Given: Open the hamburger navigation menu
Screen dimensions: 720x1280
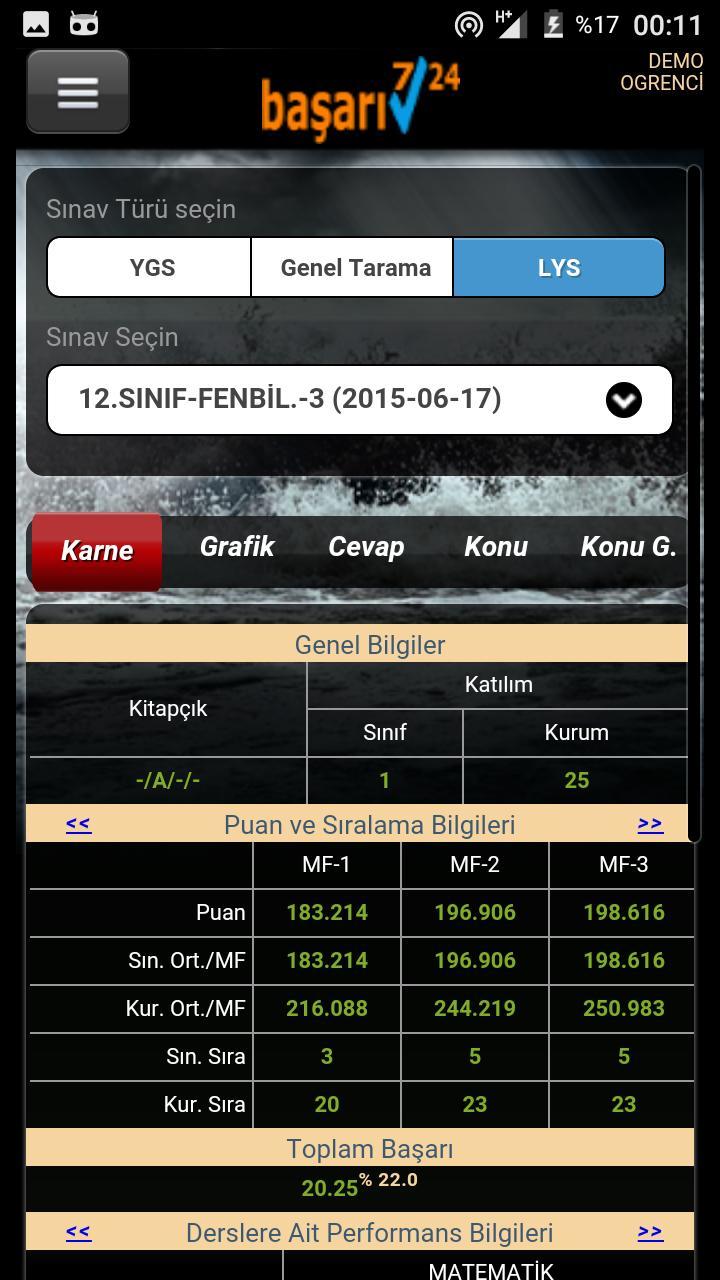Looking at the screenshot, I should point(77,91).
